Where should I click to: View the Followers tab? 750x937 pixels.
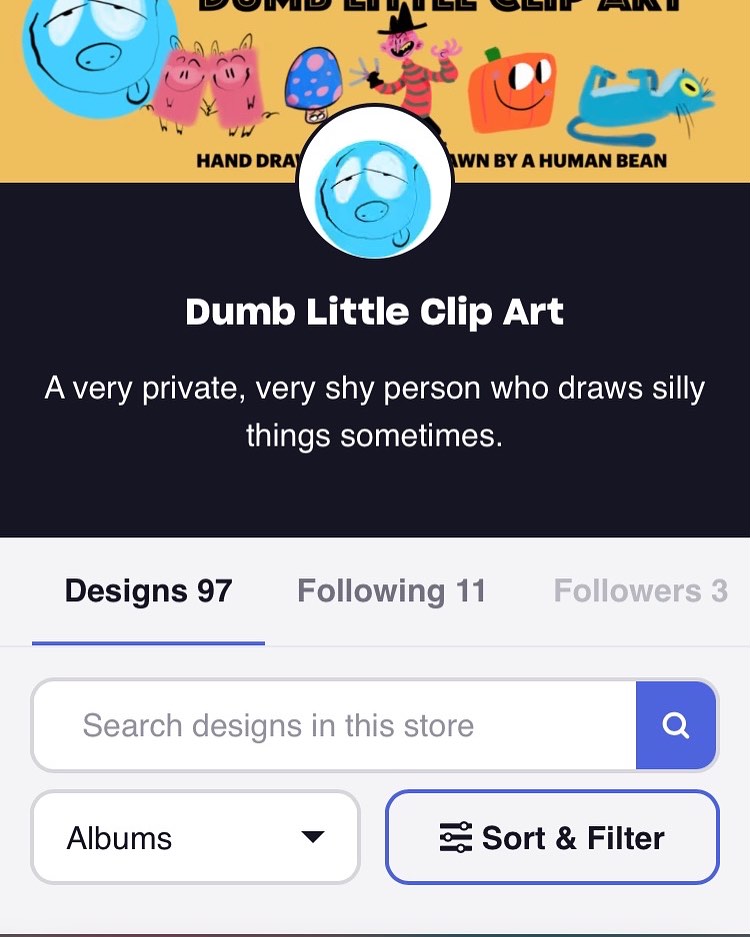click(640, 592)
